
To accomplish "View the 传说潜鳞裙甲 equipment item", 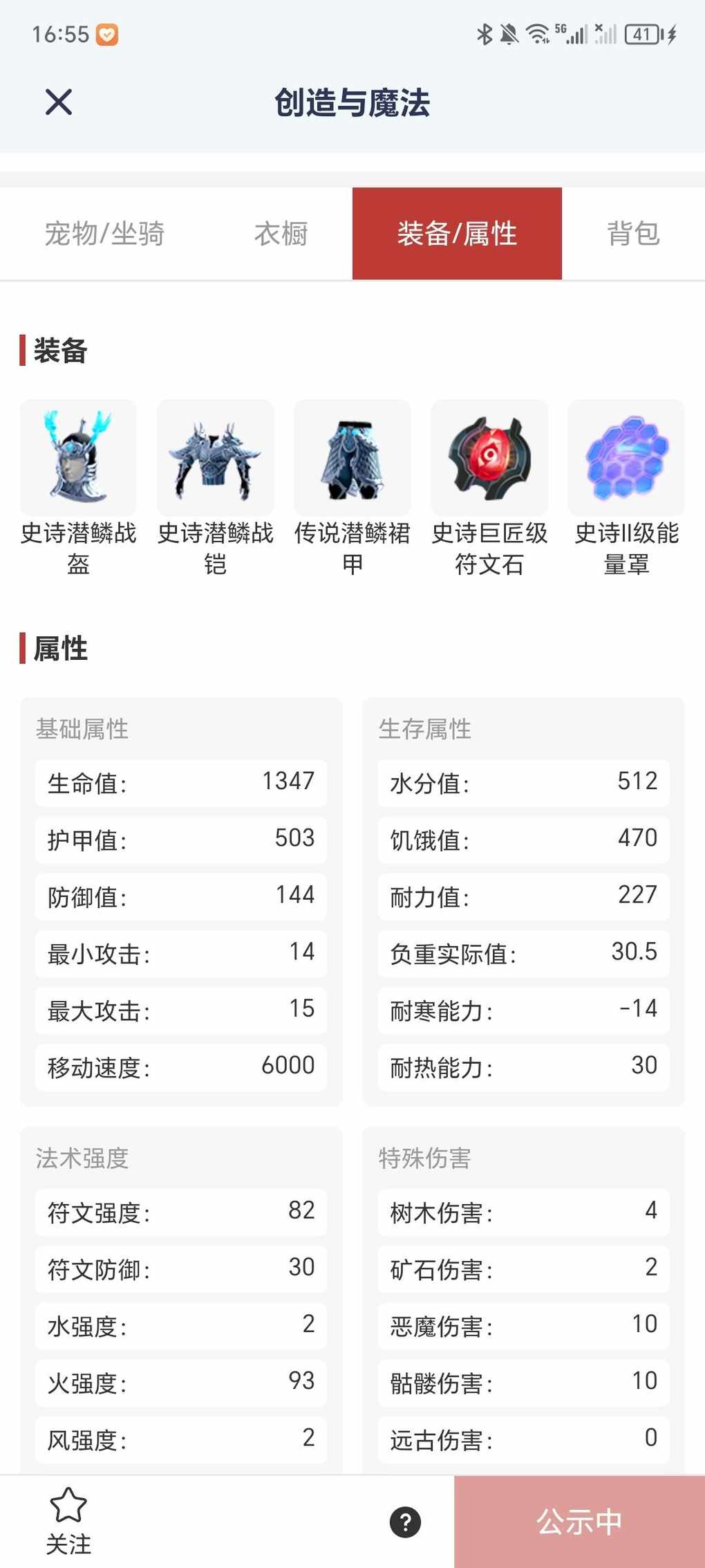I will coord(352,457).
